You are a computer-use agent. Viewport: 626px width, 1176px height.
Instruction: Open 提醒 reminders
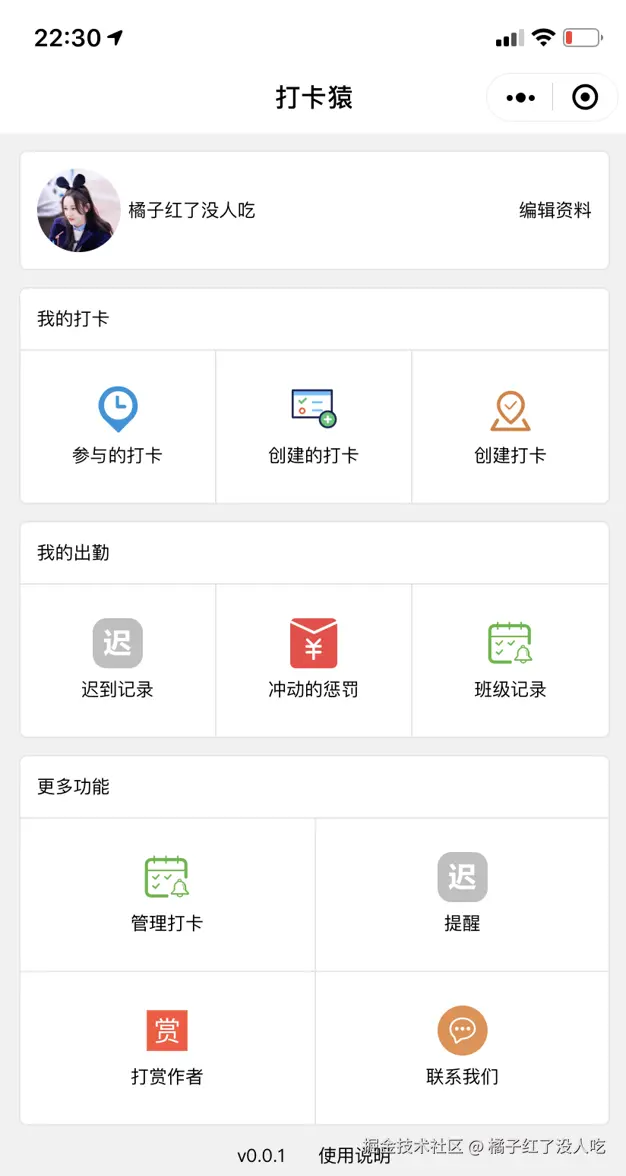click(x=462, y=894)
